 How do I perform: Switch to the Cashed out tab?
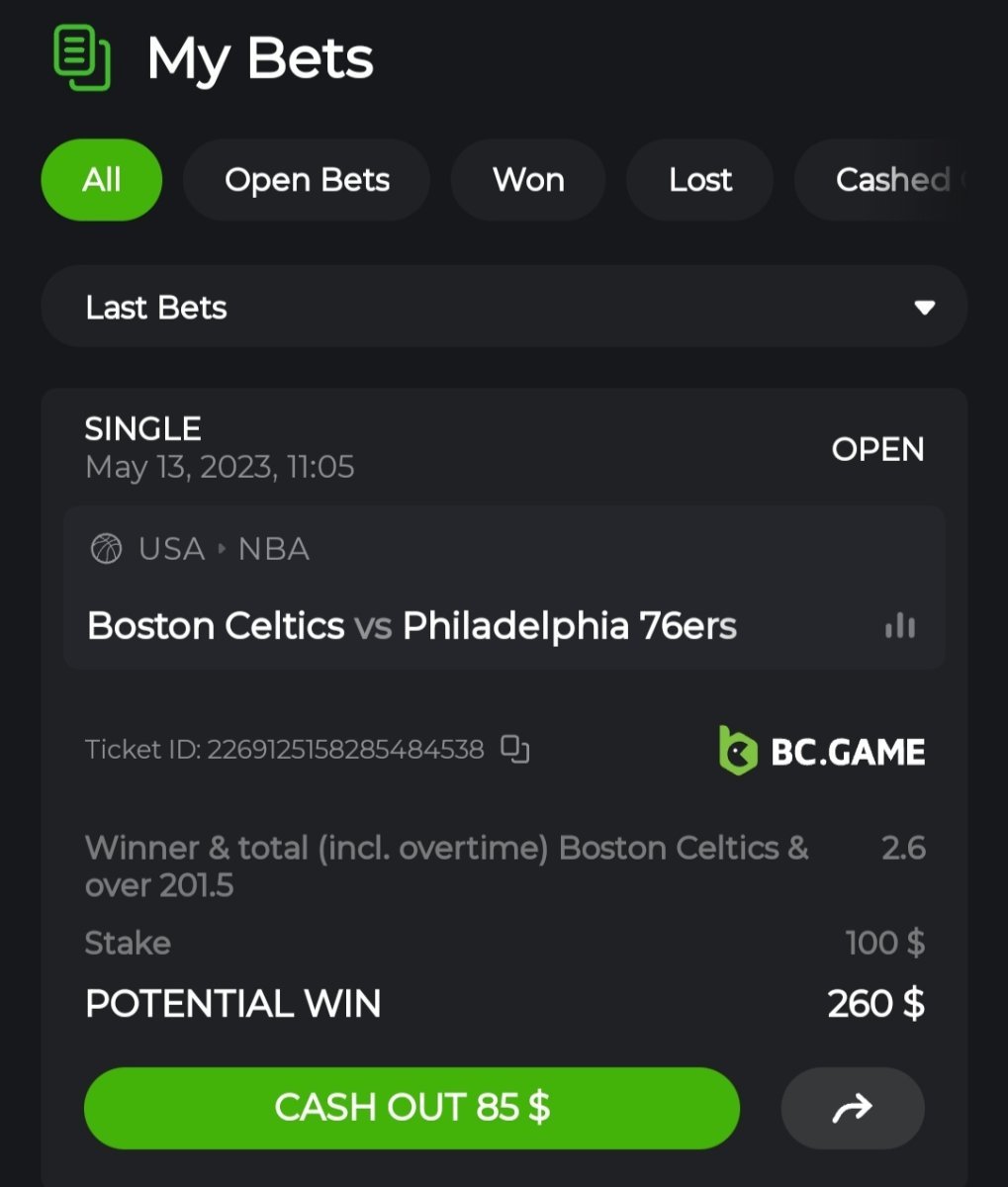click(890, 180)
